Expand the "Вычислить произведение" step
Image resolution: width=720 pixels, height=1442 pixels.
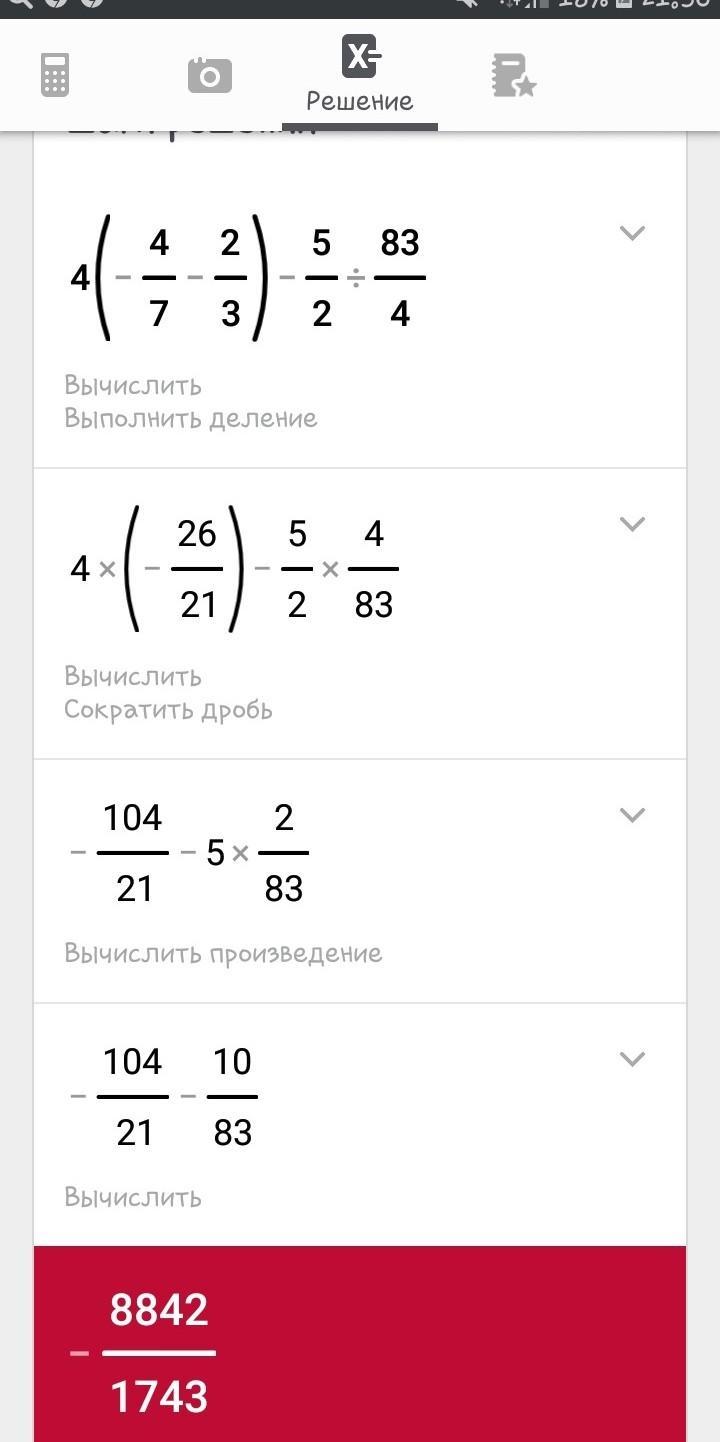coord(632,815)
